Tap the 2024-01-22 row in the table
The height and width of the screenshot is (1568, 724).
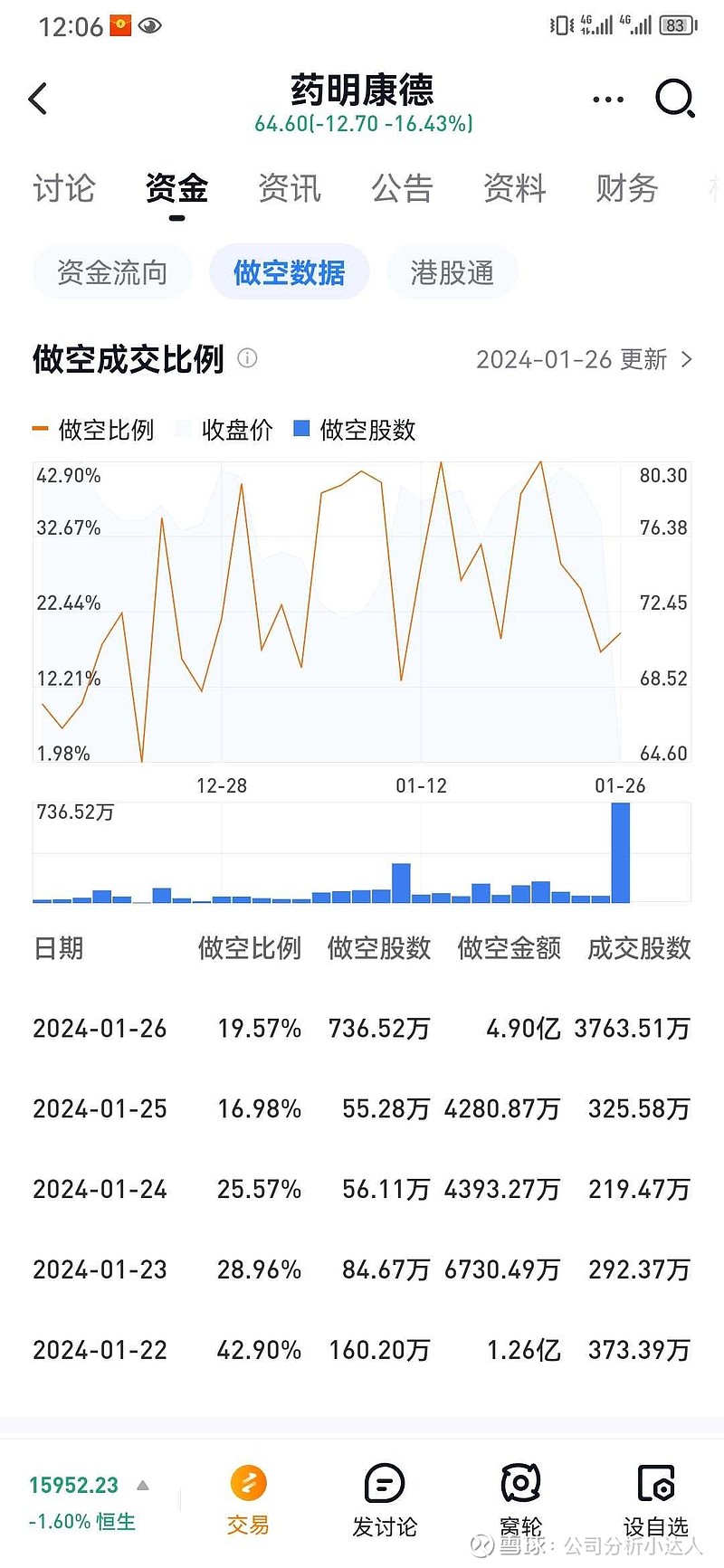(362, 1350)
